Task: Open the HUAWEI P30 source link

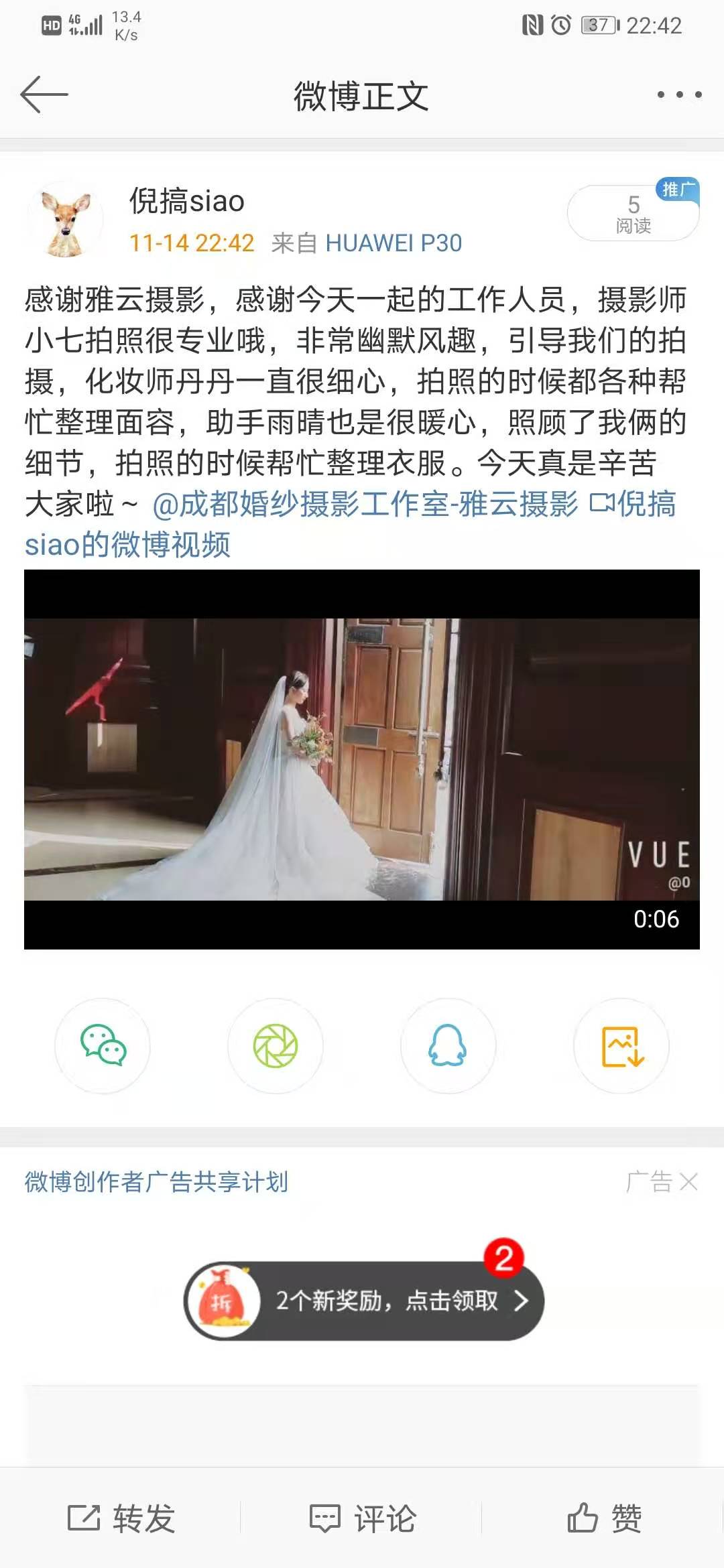Action: click(x=394, y=243)
